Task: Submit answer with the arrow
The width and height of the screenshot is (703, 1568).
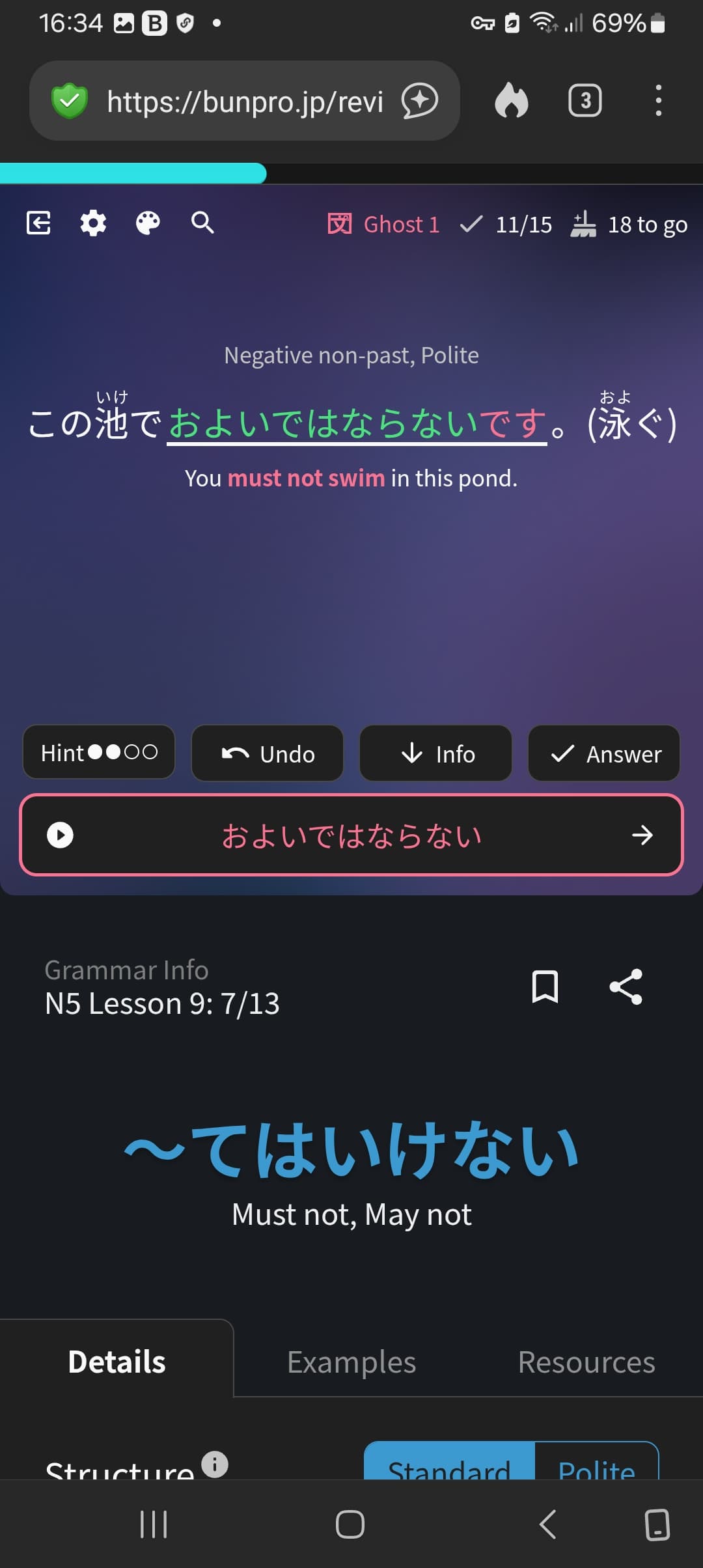Action: pyautogui.click(x=642, y=835)
